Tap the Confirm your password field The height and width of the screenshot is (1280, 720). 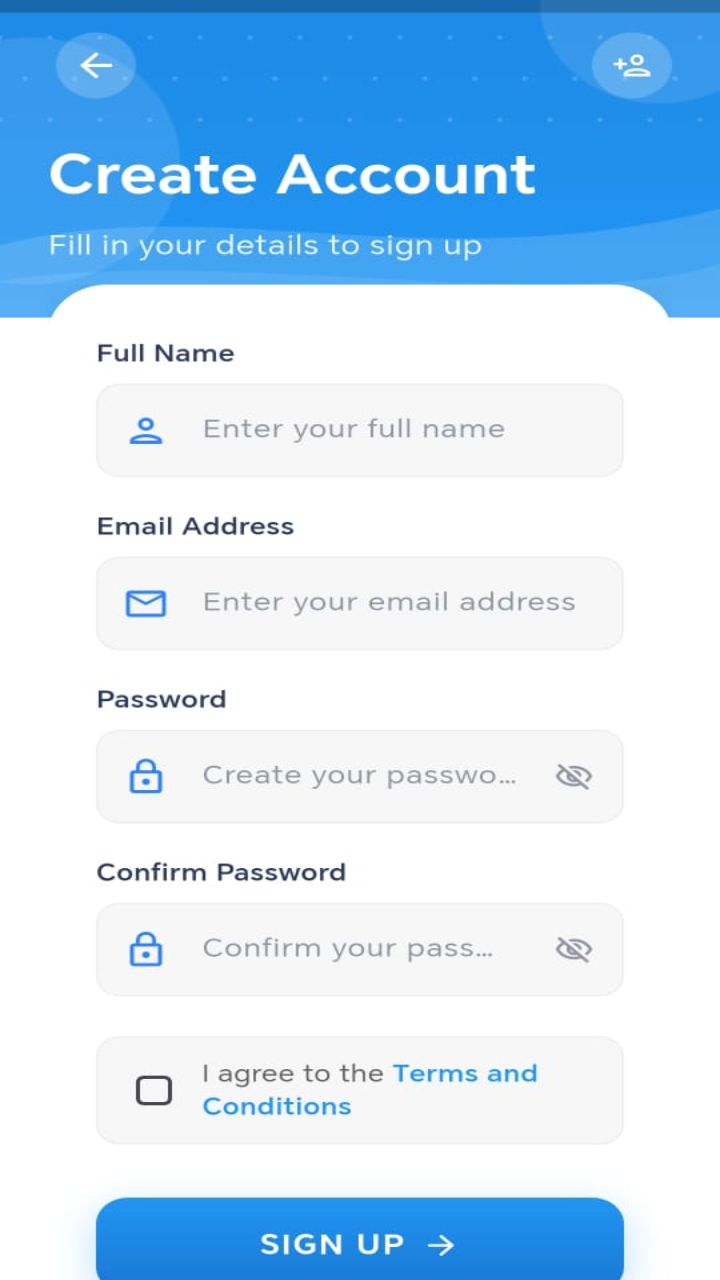(x=360, y=949)
